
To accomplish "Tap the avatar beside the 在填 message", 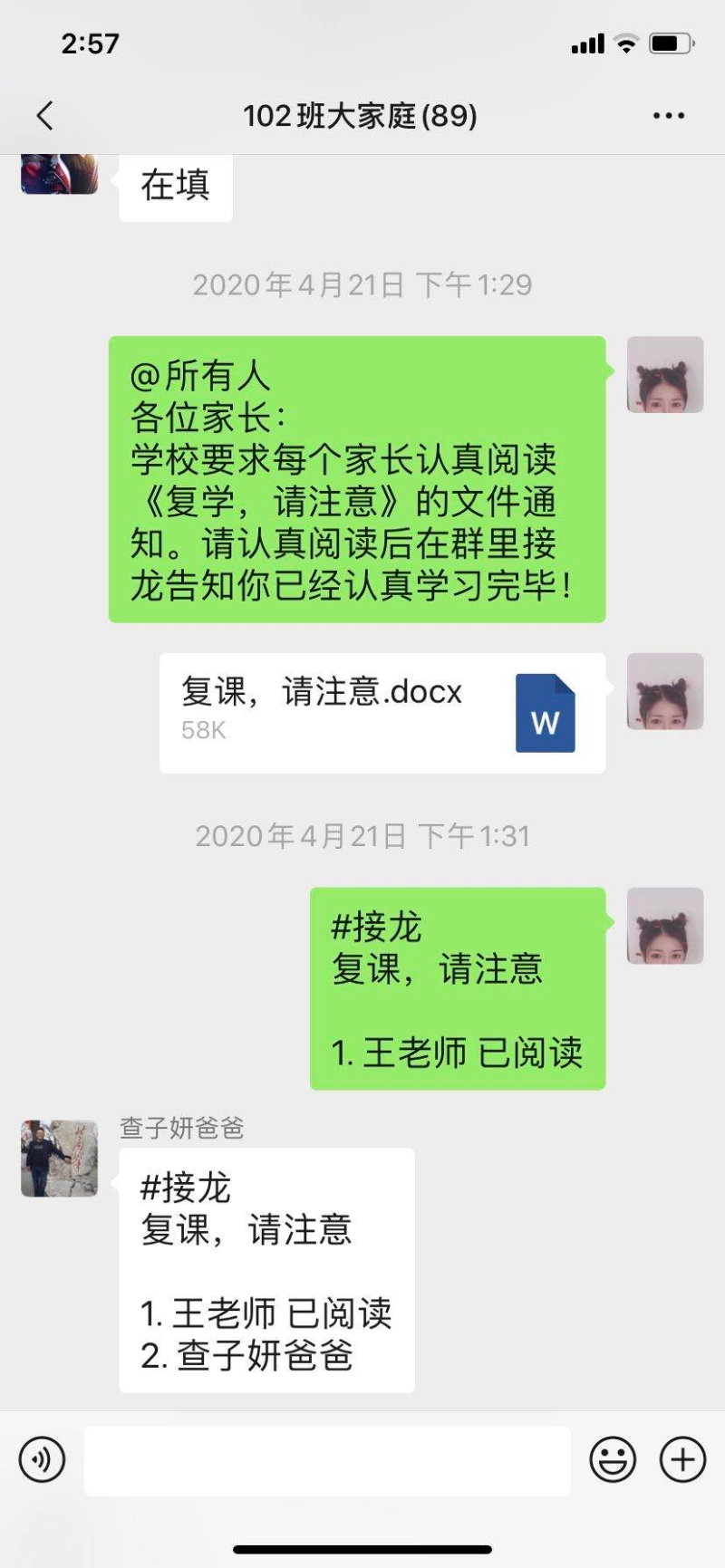I will pos(59,174).
